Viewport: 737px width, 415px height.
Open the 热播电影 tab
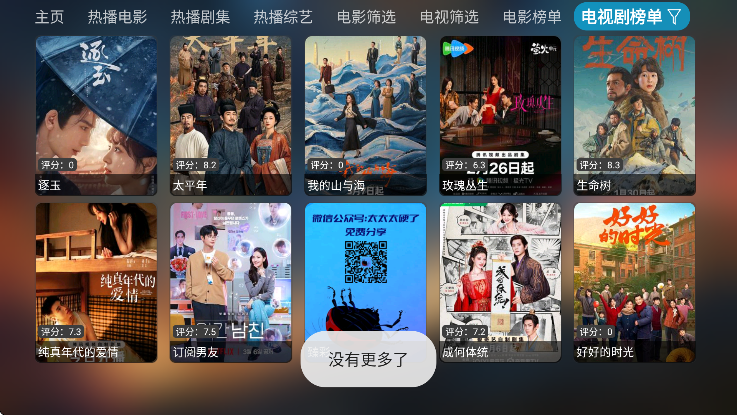pyautogui.click(x=117, y=17)
